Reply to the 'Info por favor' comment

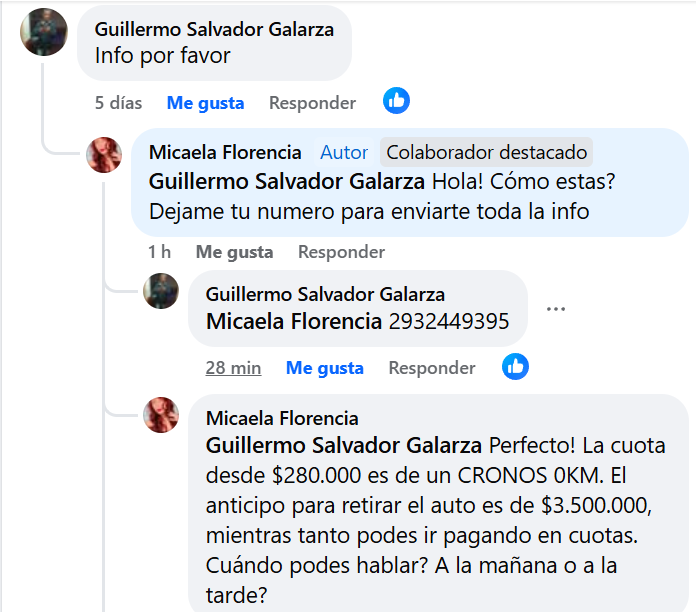pos(312,102)
